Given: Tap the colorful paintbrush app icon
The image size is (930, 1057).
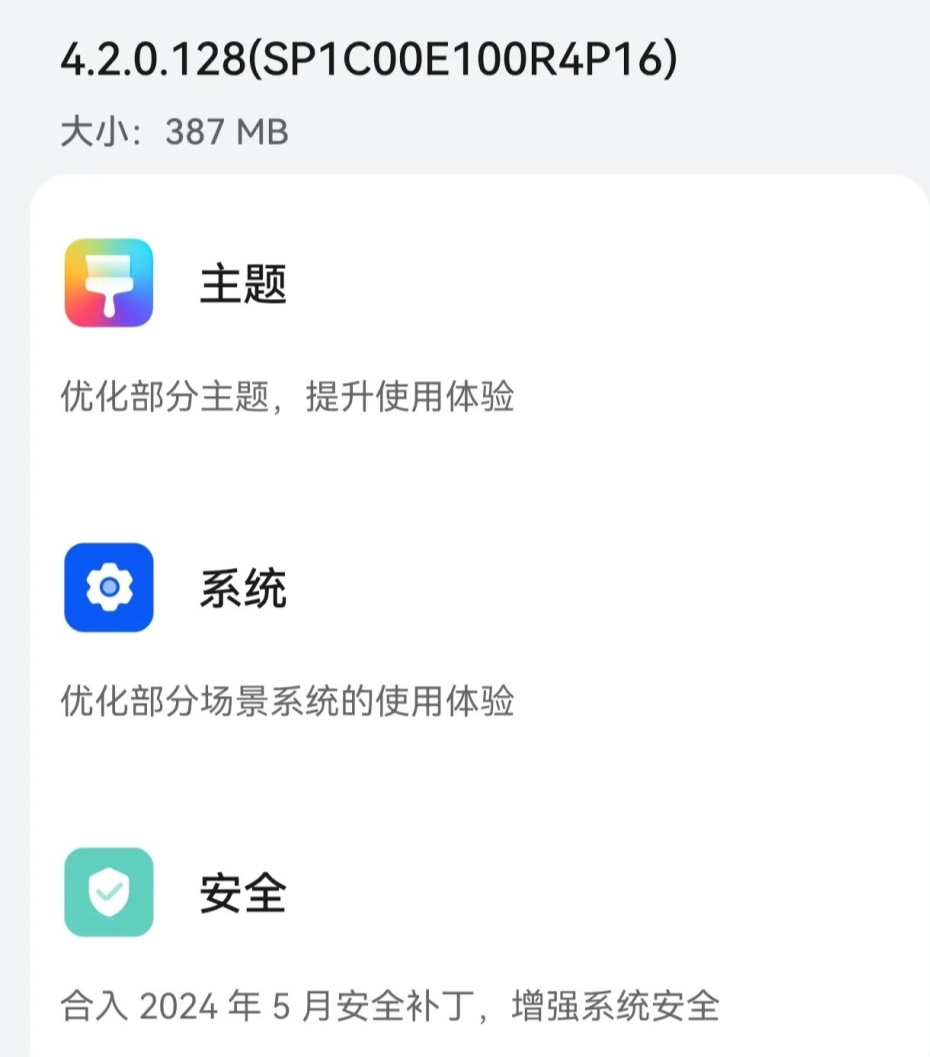Looking at the screenshot, I should tap(108, 285).
